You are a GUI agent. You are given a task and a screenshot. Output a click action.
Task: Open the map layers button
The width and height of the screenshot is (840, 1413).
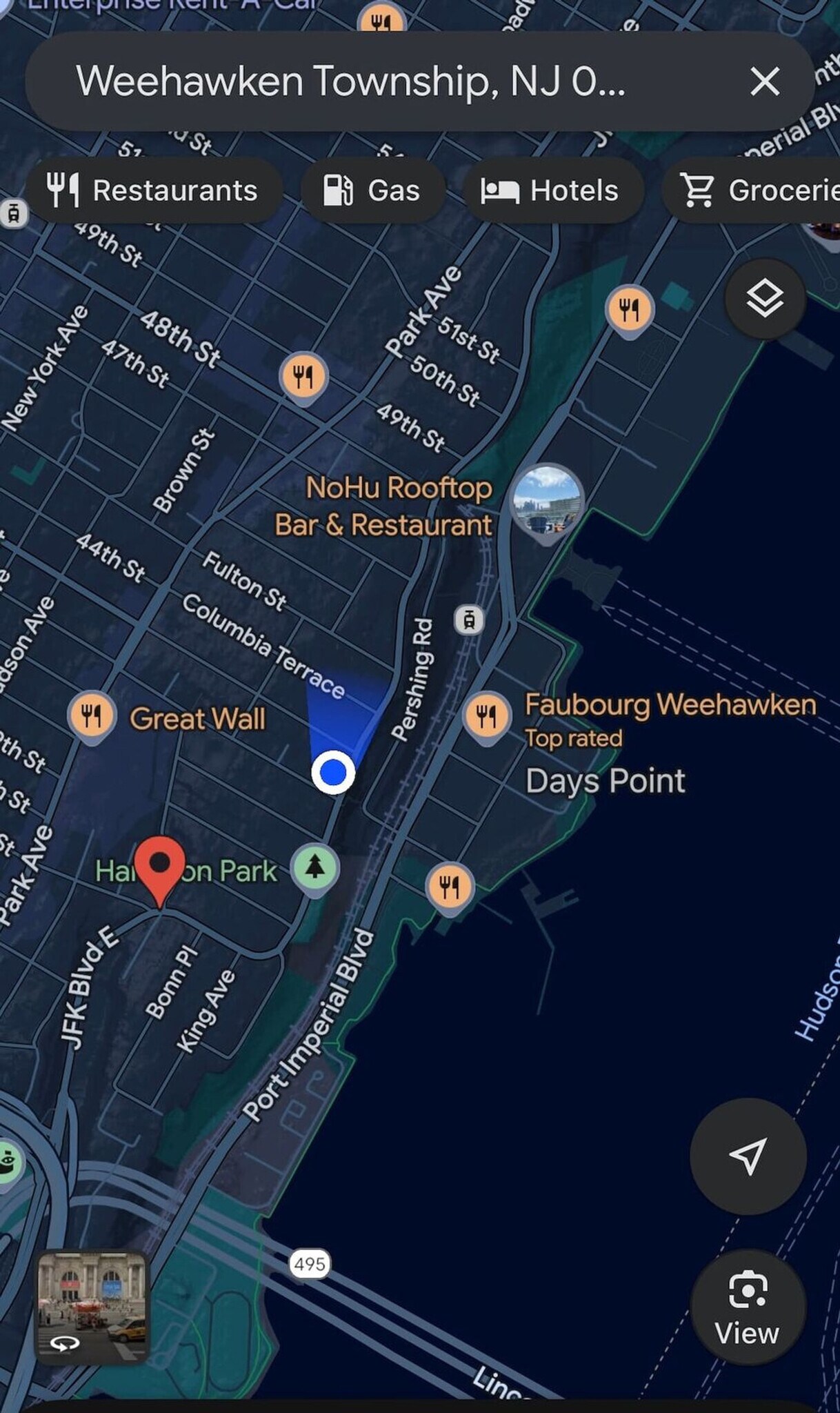(x=764, y=299)
